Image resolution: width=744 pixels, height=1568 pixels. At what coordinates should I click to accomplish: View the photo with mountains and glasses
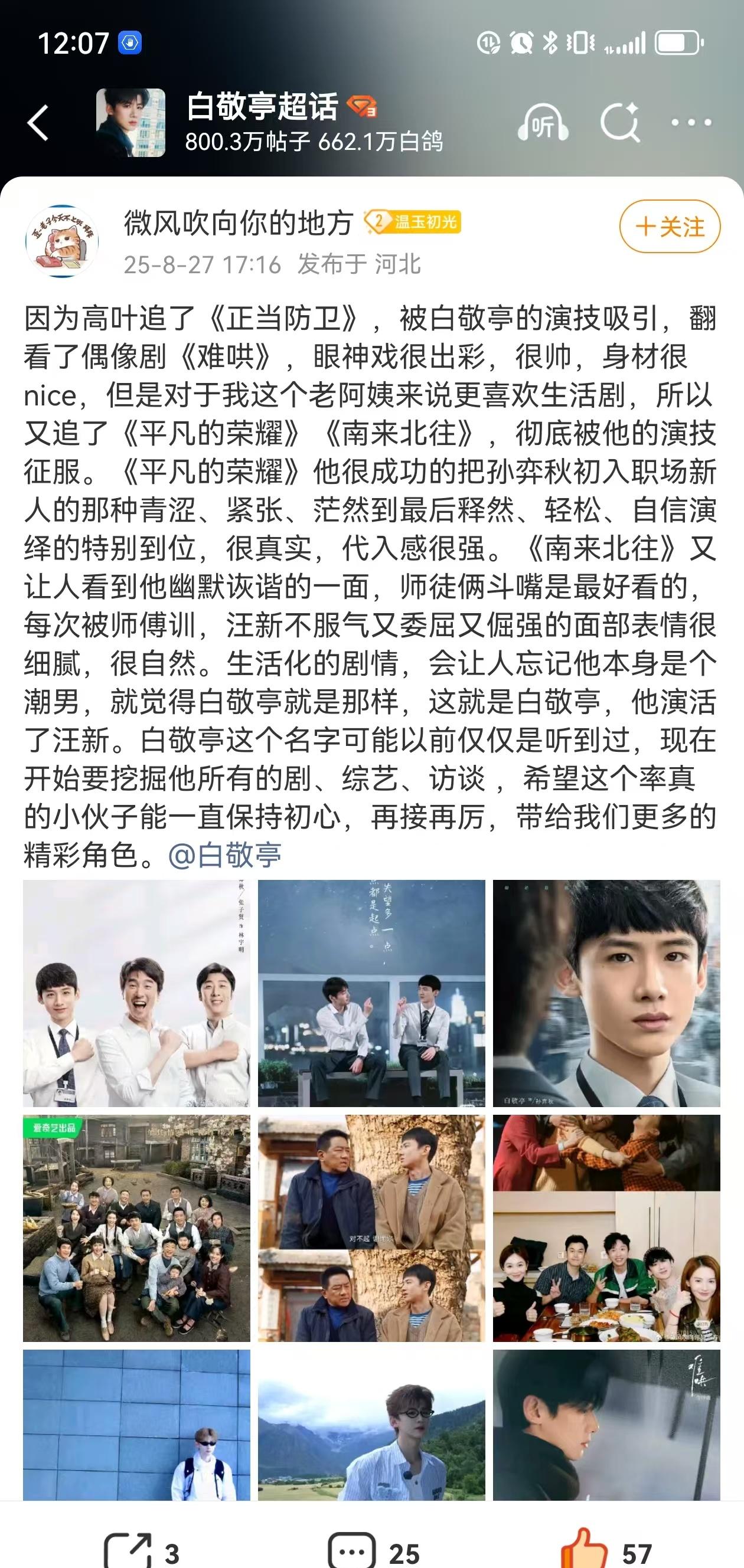371,1425
